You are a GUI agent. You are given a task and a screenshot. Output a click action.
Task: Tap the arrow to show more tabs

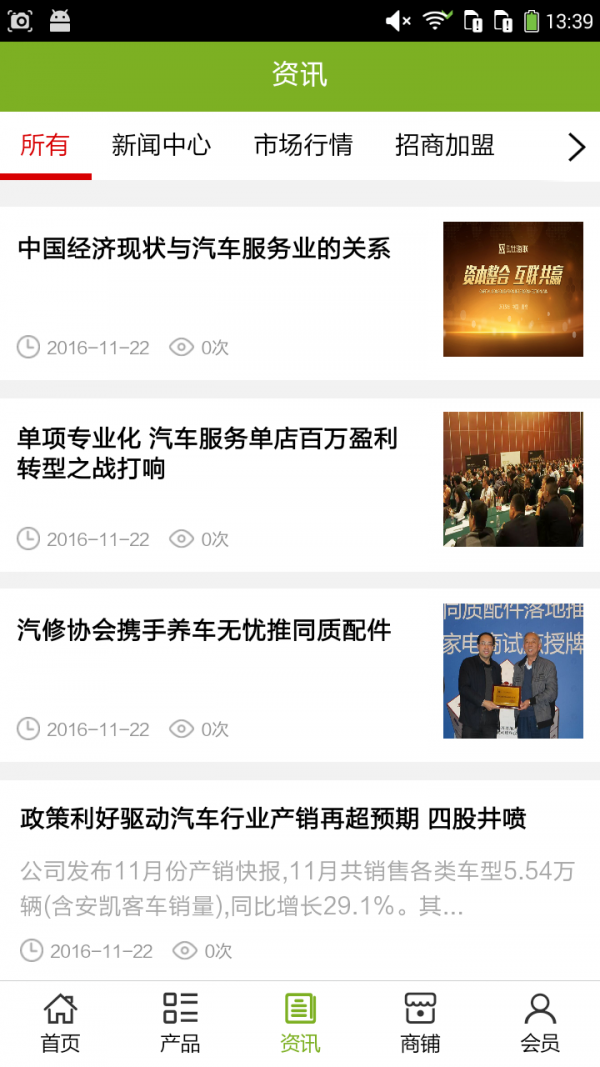click(576, 148)
